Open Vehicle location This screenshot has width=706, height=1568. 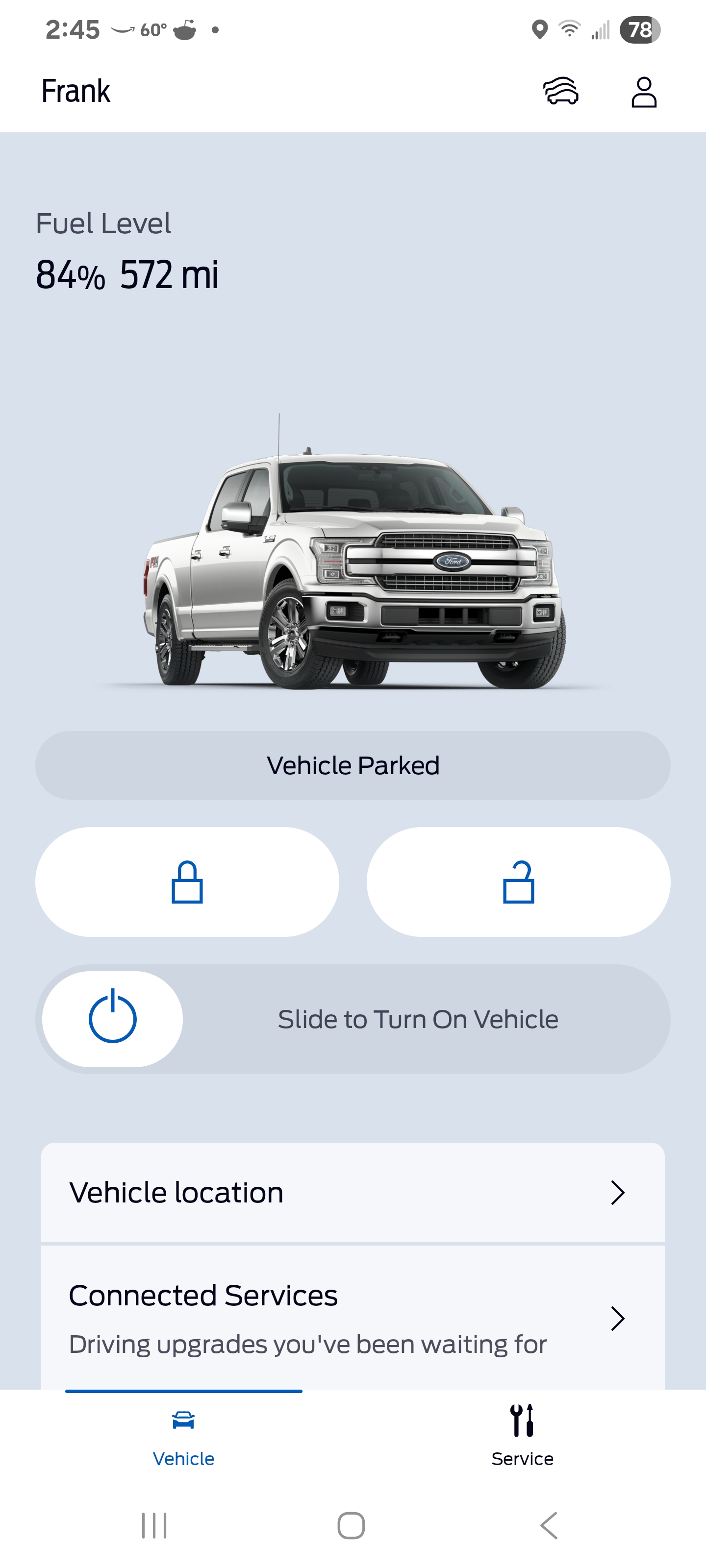(353, 1193)
